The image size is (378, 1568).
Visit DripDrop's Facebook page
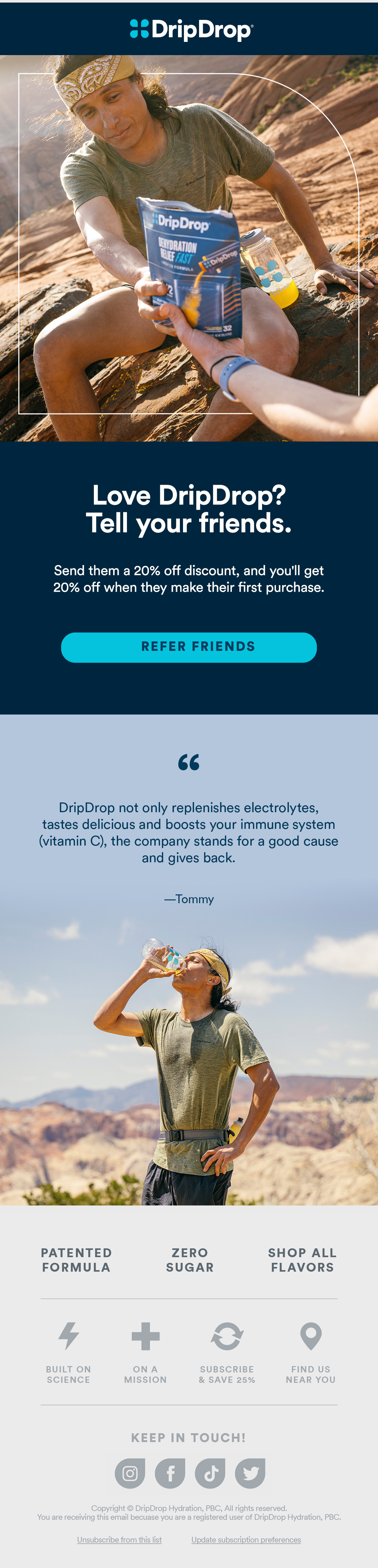point(170,1473)
